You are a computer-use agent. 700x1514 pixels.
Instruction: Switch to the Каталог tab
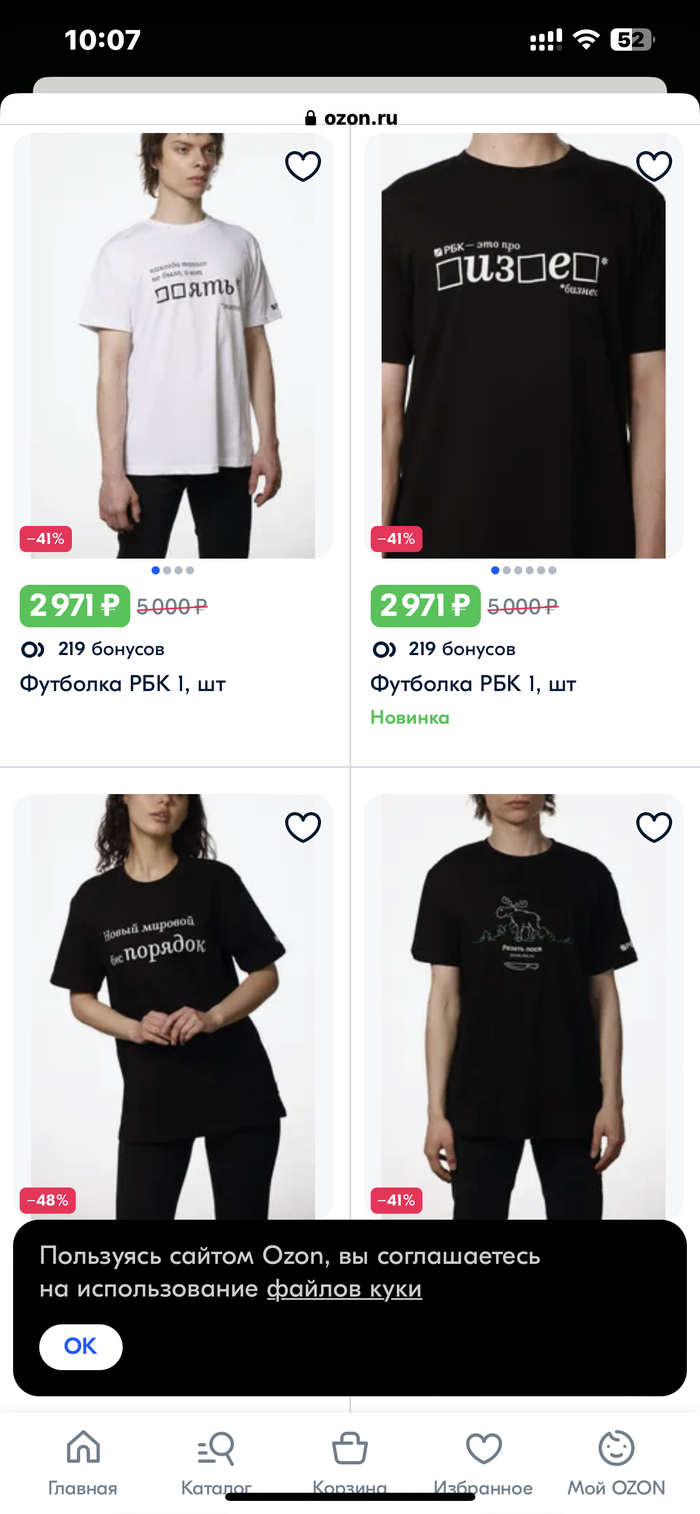[216, 1461]
